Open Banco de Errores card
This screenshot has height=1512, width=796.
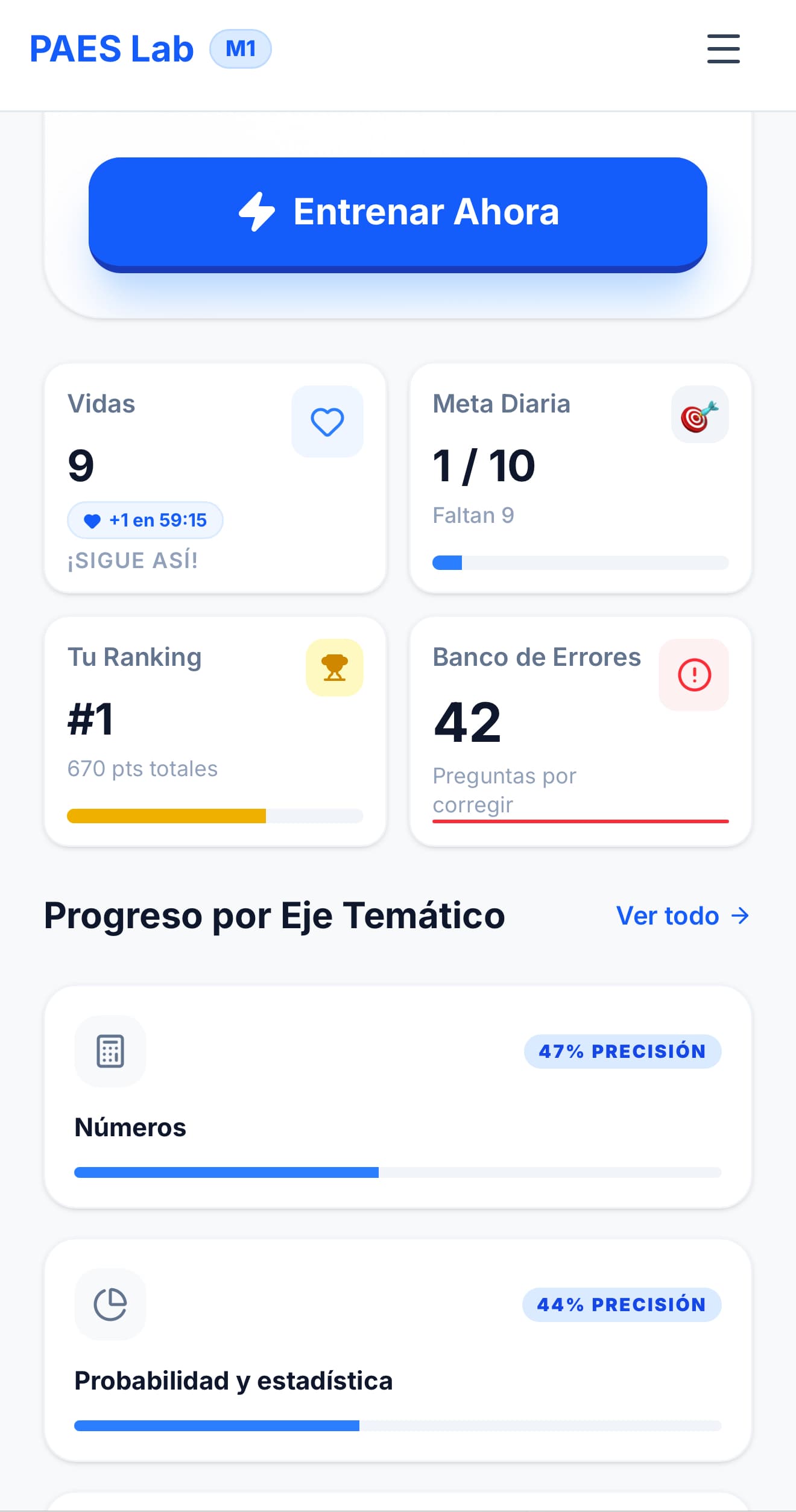click(580, 731)
